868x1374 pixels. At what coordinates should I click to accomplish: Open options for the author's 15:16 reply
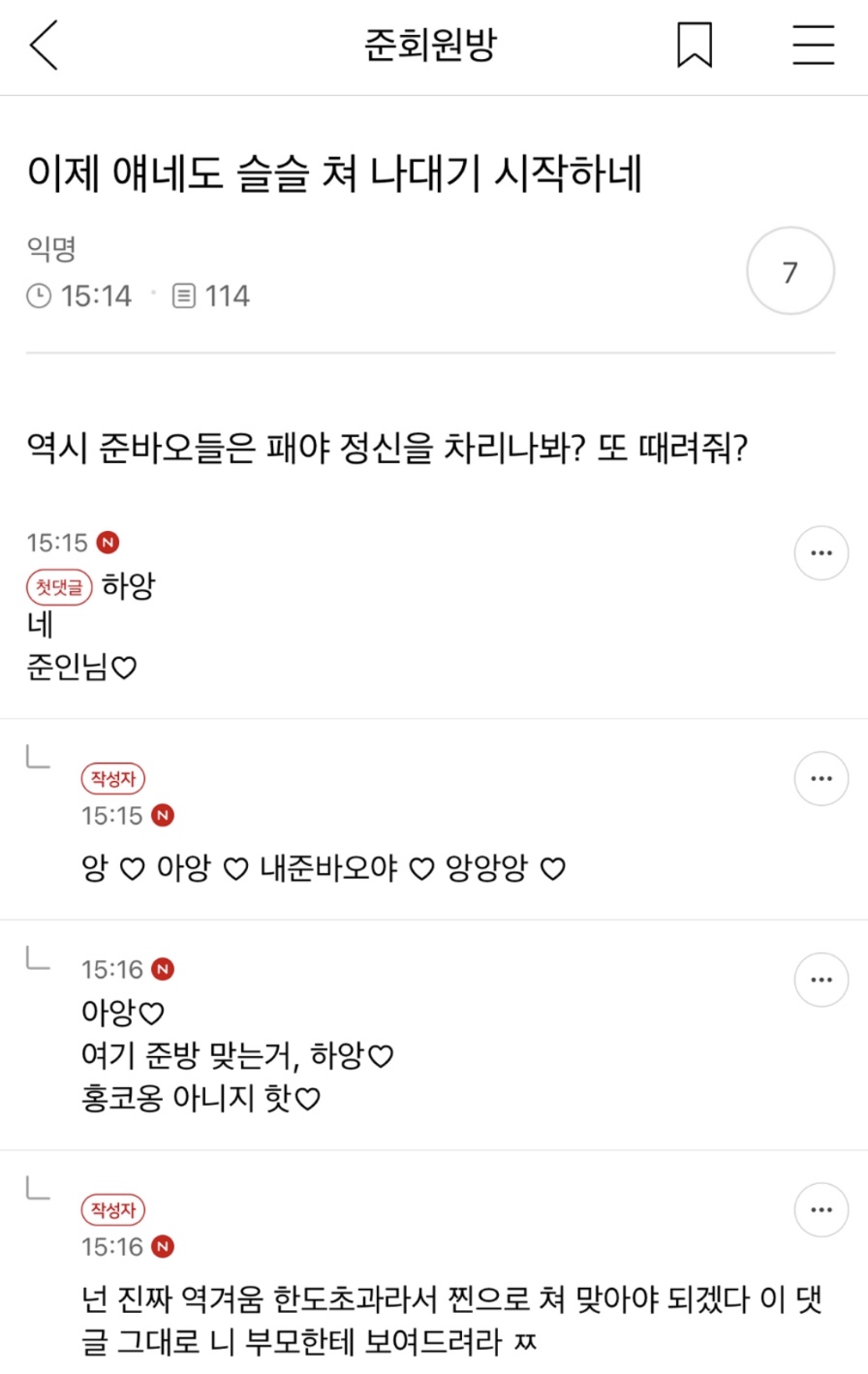point(821,1209)
